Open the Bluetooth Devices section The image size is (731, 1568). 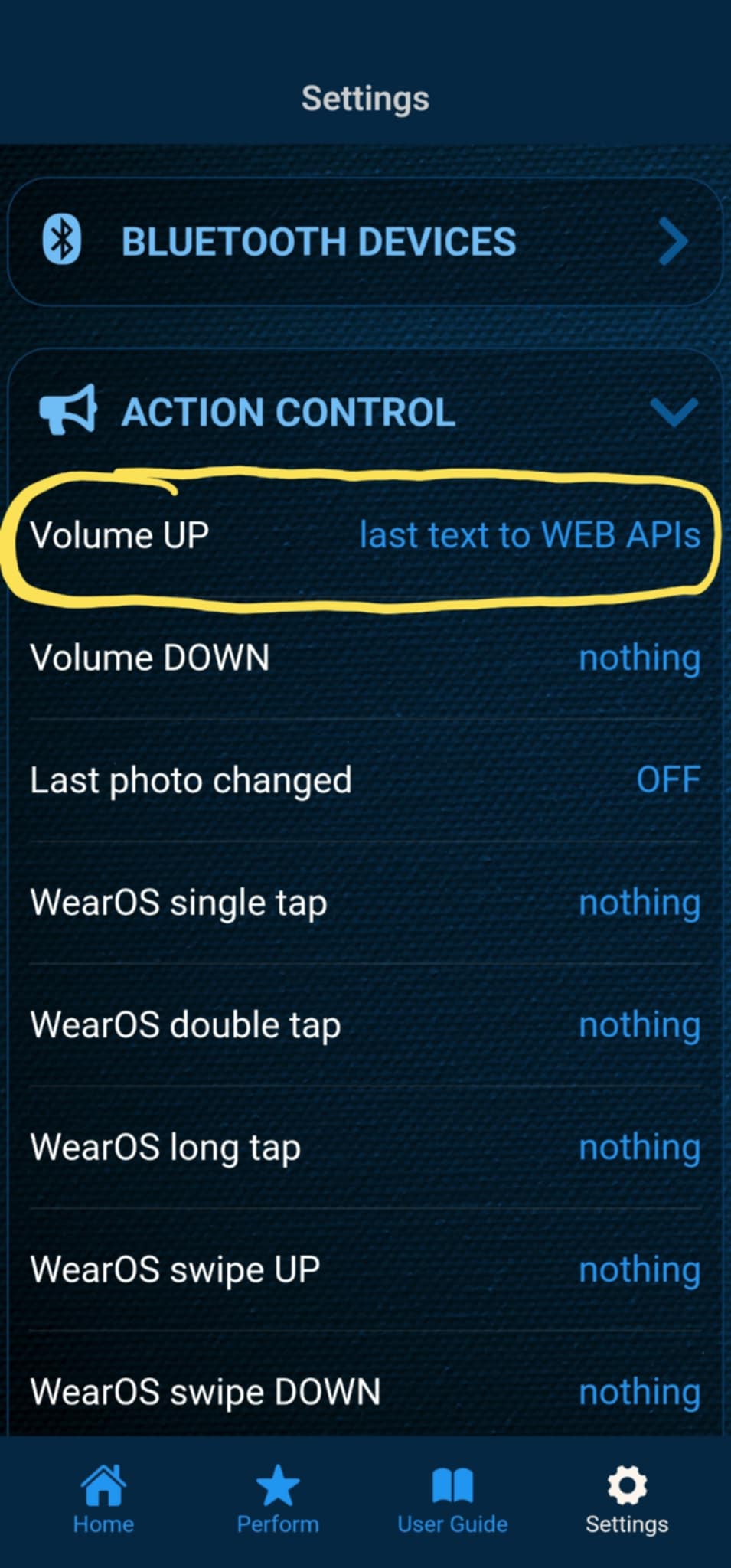point(365,242)
